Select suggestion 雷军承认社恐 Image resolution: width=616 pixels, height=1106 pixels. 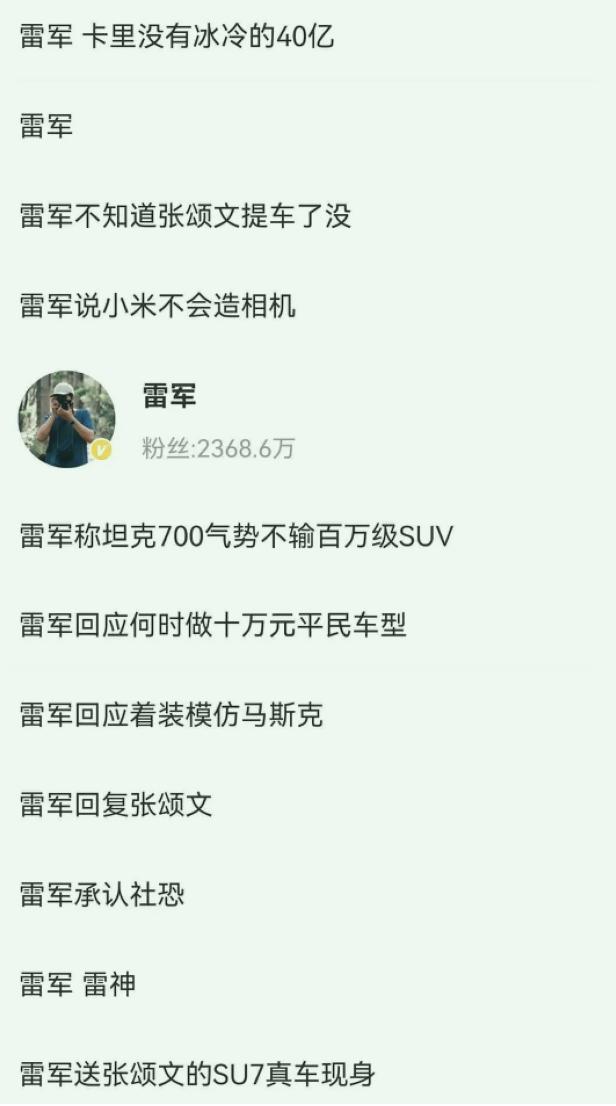coord(102,894)
